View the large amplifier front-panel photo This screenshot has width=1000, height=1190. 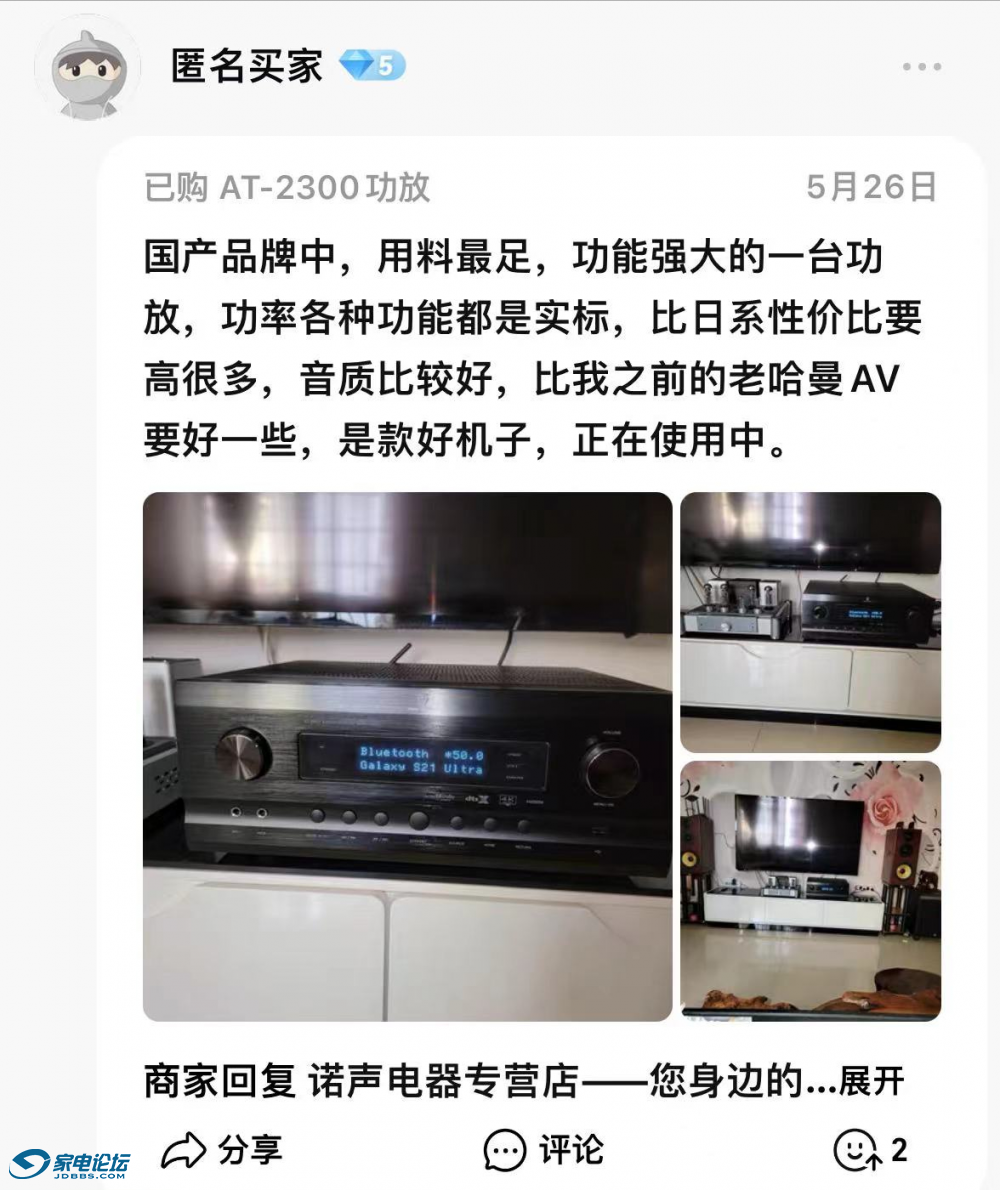[x=407, y=756]
